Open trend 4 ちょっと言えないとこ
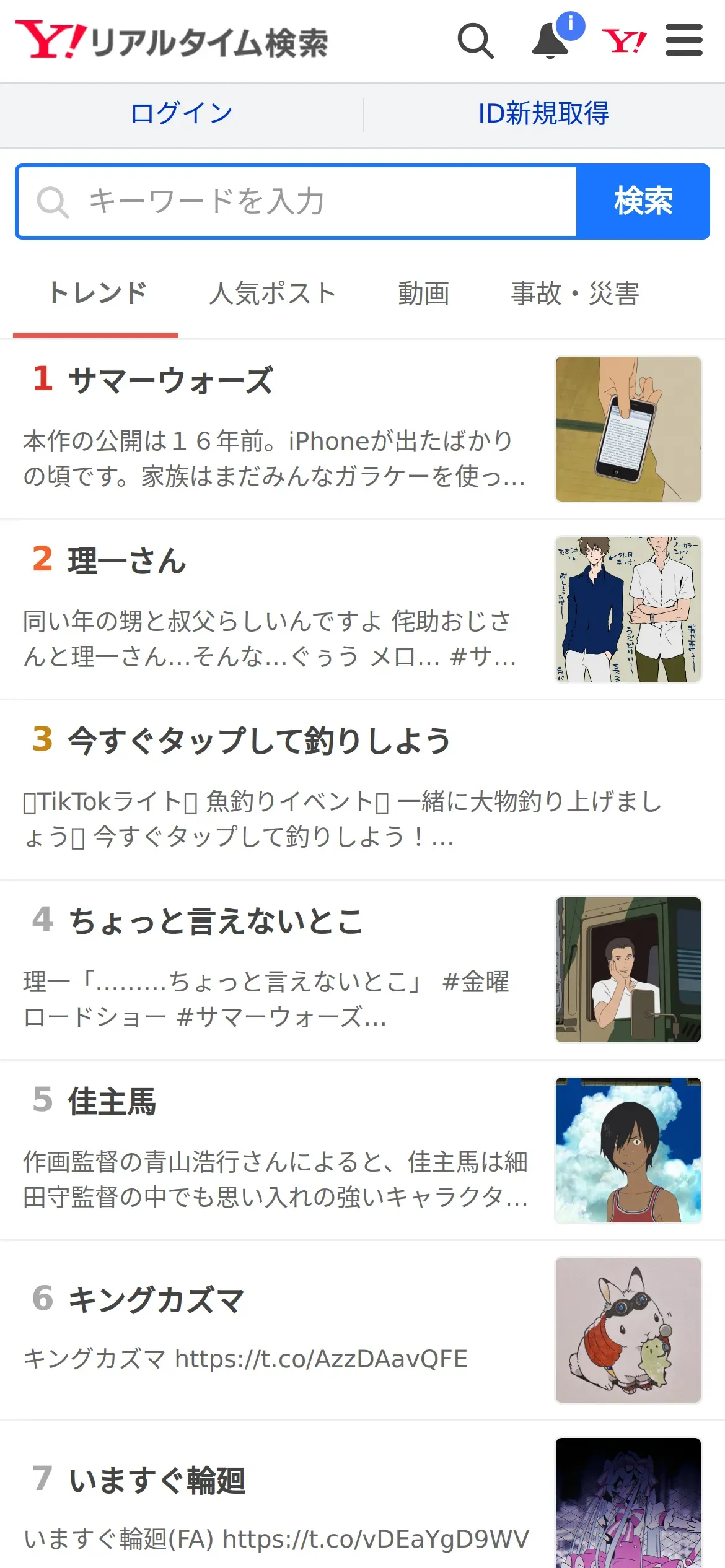The image size is (725, 1568). 362,970
